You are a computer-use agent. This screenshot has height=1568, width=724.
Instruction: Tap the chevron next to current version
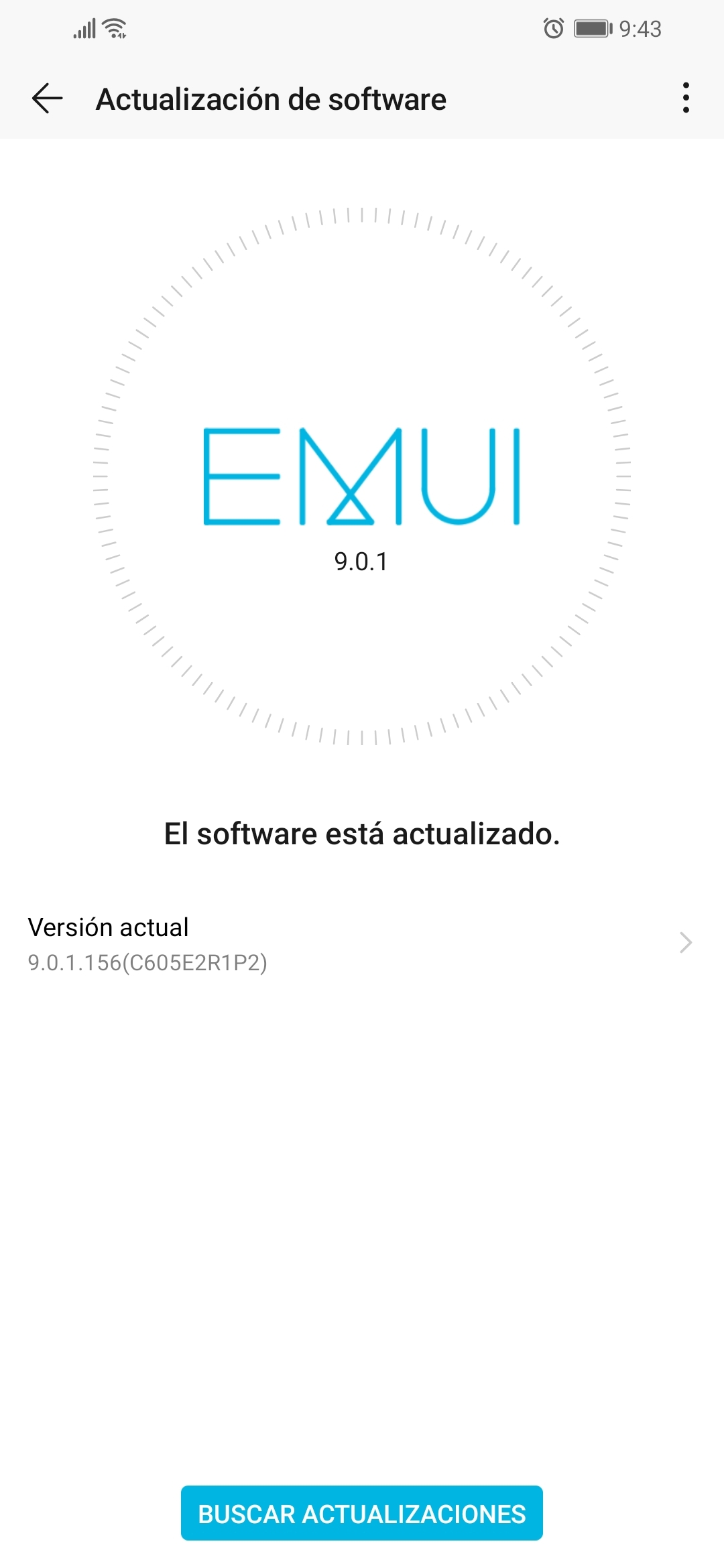[685, 943]
